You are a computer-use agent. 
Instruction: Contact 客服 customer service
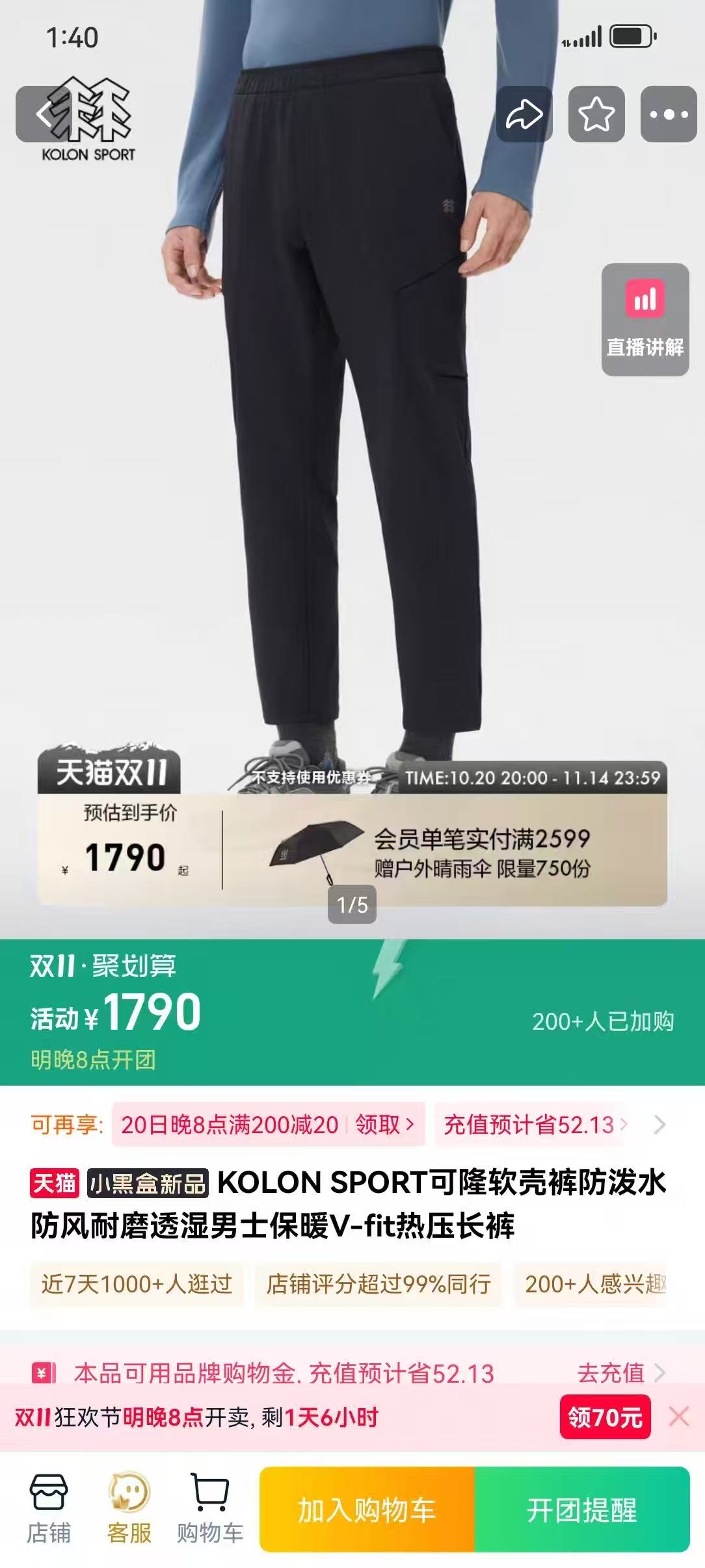coord(129,1509)
